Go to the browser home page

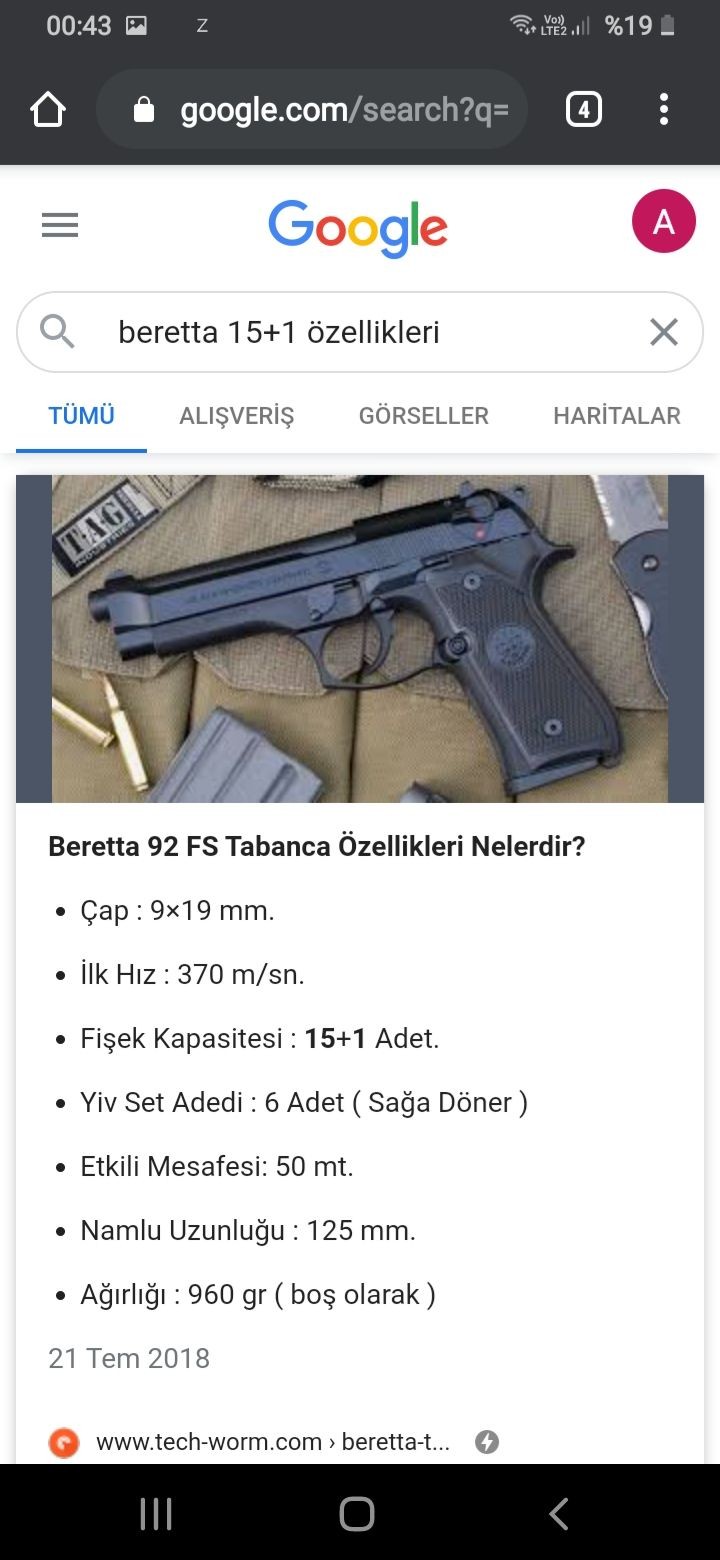[x=48, y=110]
